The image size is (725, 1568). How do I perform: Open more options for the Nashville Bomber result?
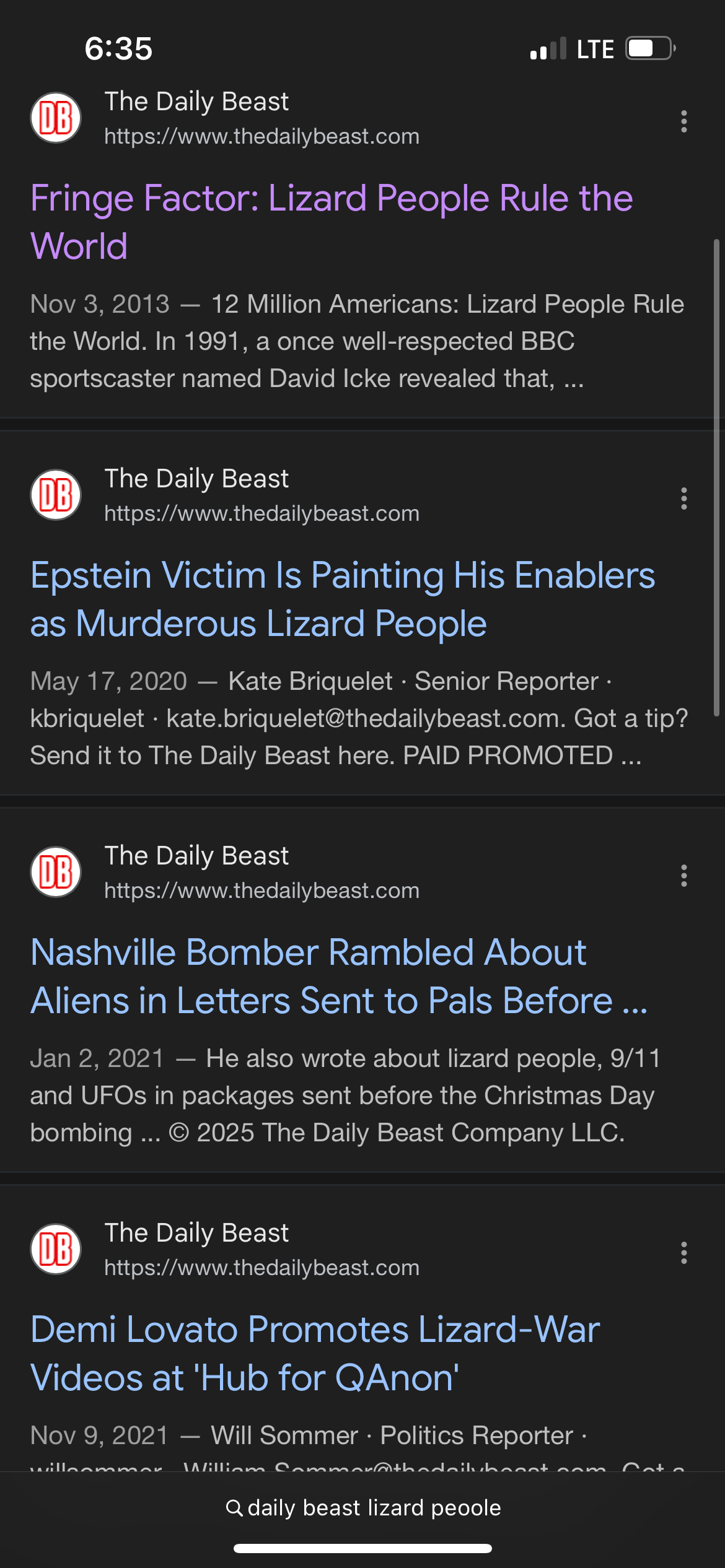coord(684,876)
